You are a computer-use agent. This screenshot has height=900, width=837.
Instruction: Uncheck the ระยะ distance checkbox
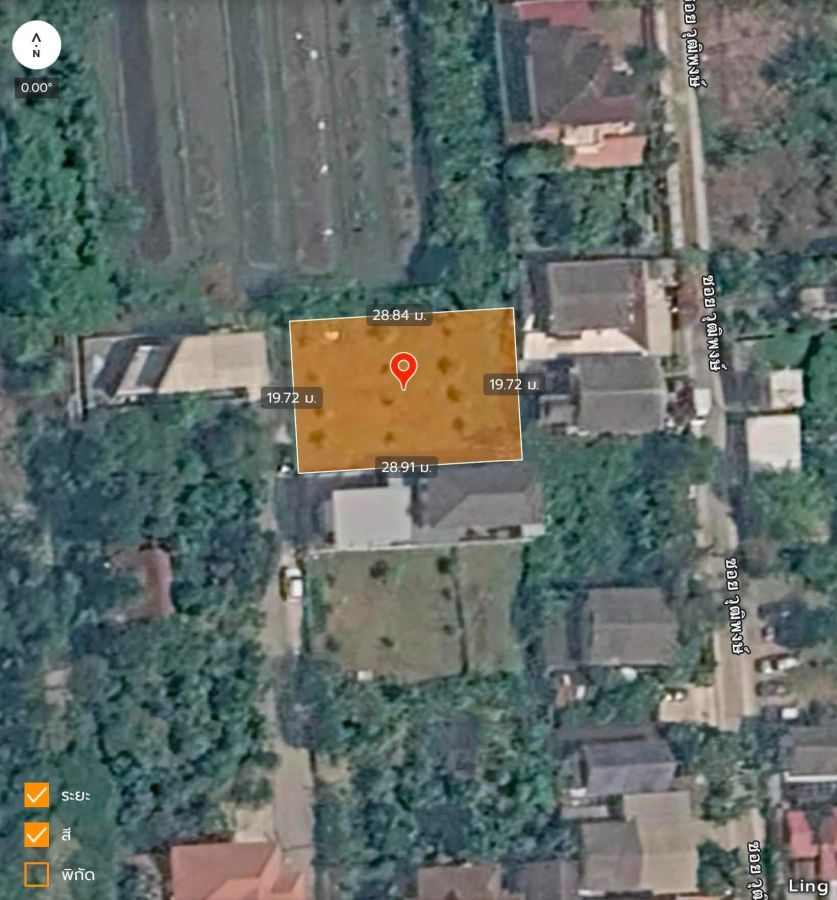tap(37, 796)
